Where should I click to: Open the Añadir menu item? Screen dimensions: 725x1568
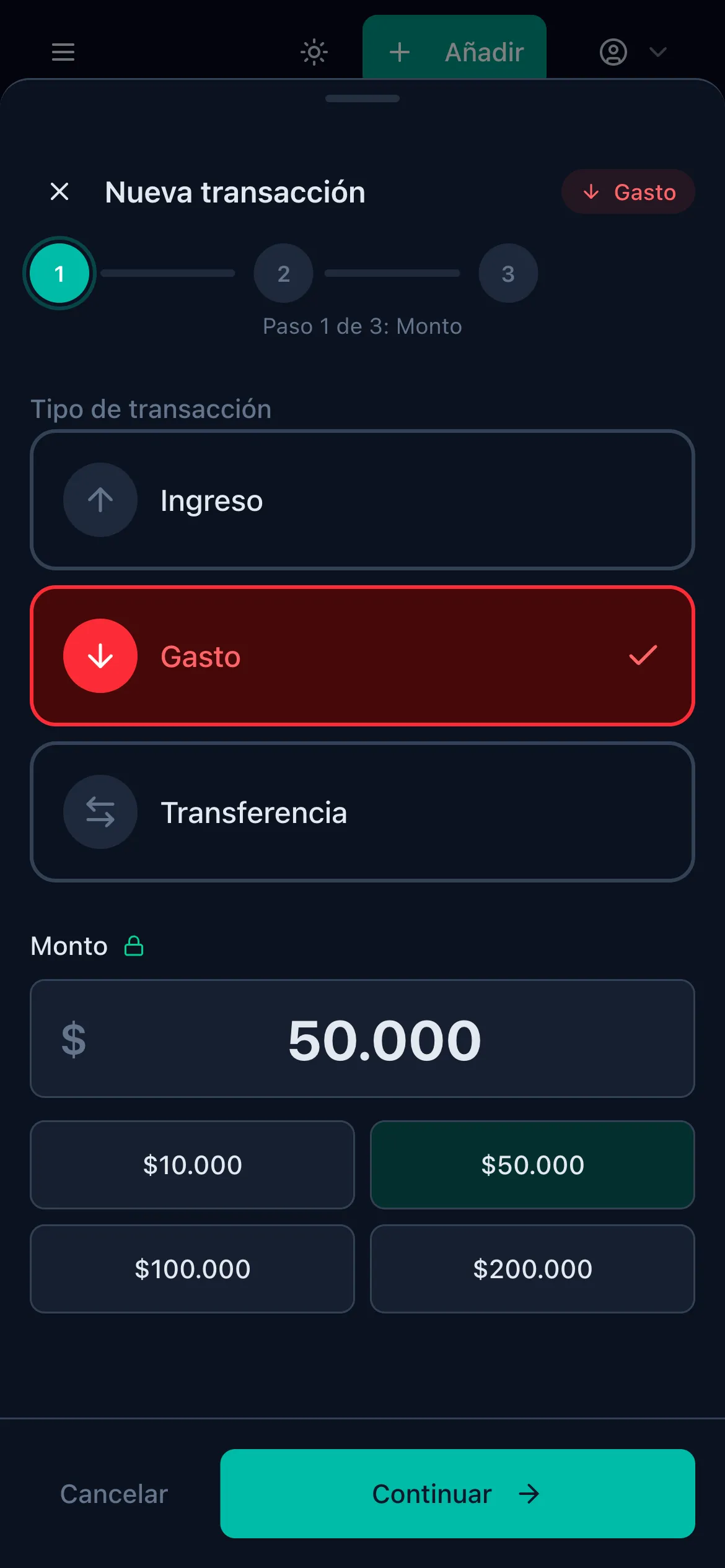click(455, 52)
